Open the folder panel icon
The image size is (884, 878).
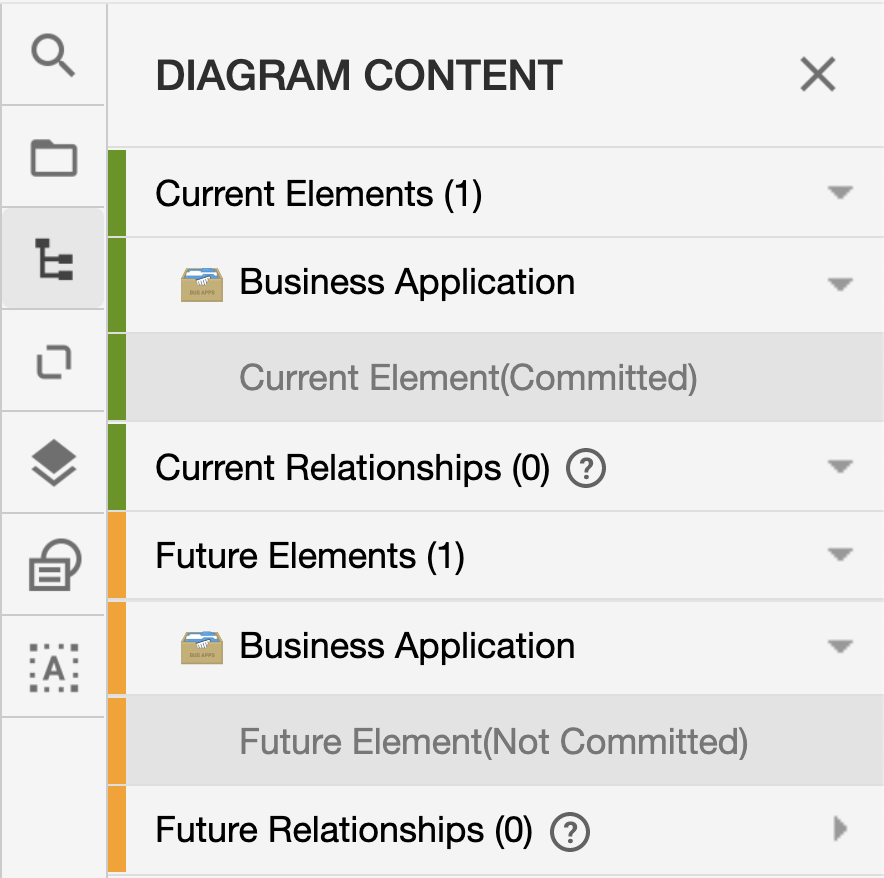[53, 157]
